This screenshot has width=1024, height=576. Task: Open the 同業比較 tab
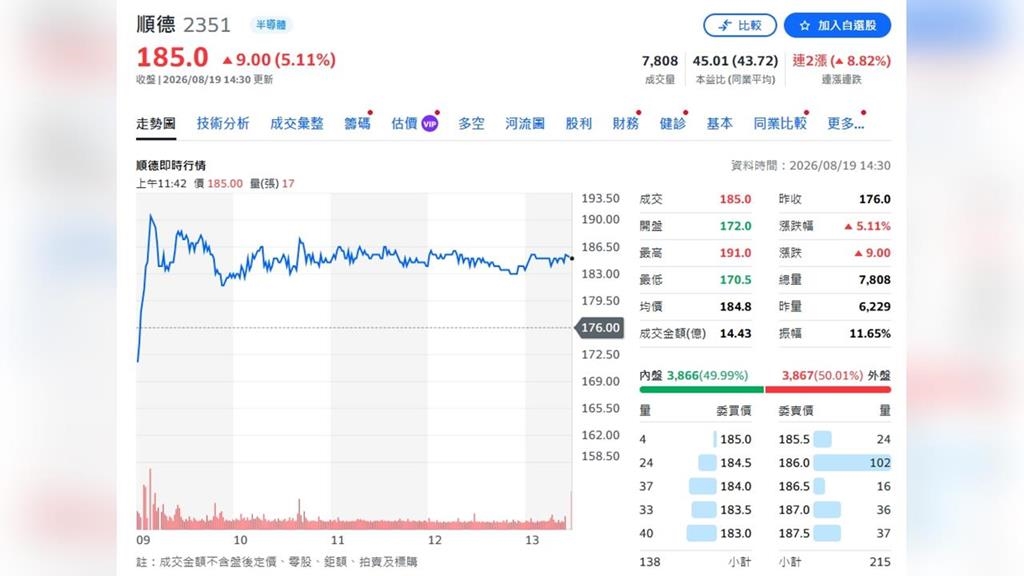[780, 123]
